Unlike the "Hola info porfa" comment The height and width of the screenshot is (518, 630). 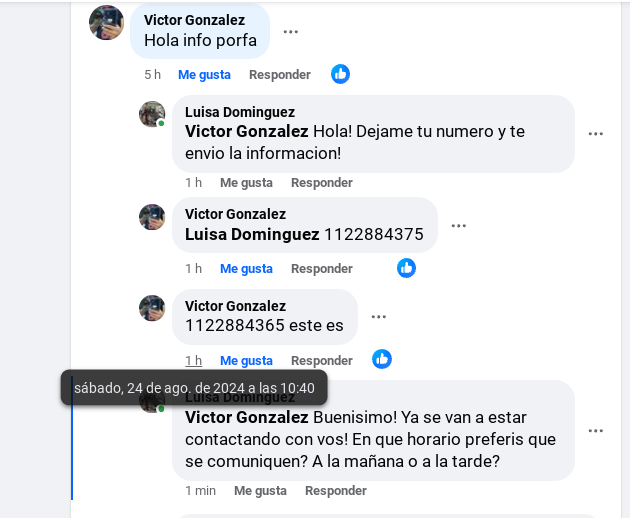click(x=204, y=75)
